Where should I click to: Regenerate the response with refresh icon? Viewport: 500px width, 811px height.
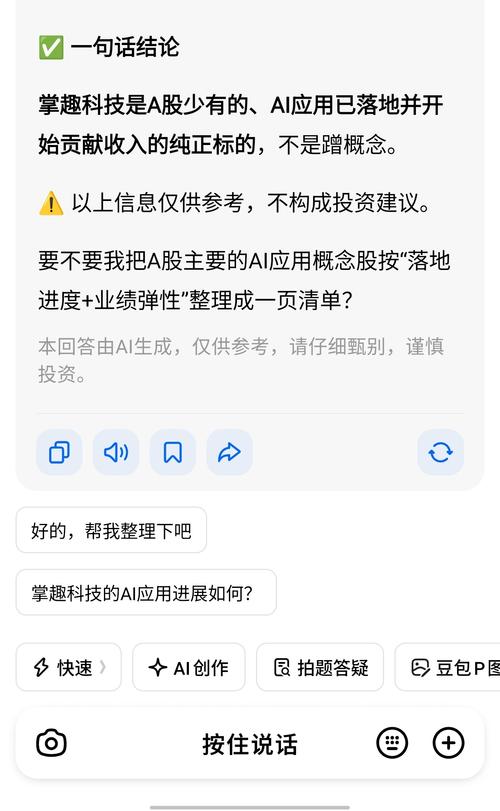coord(441,453)
